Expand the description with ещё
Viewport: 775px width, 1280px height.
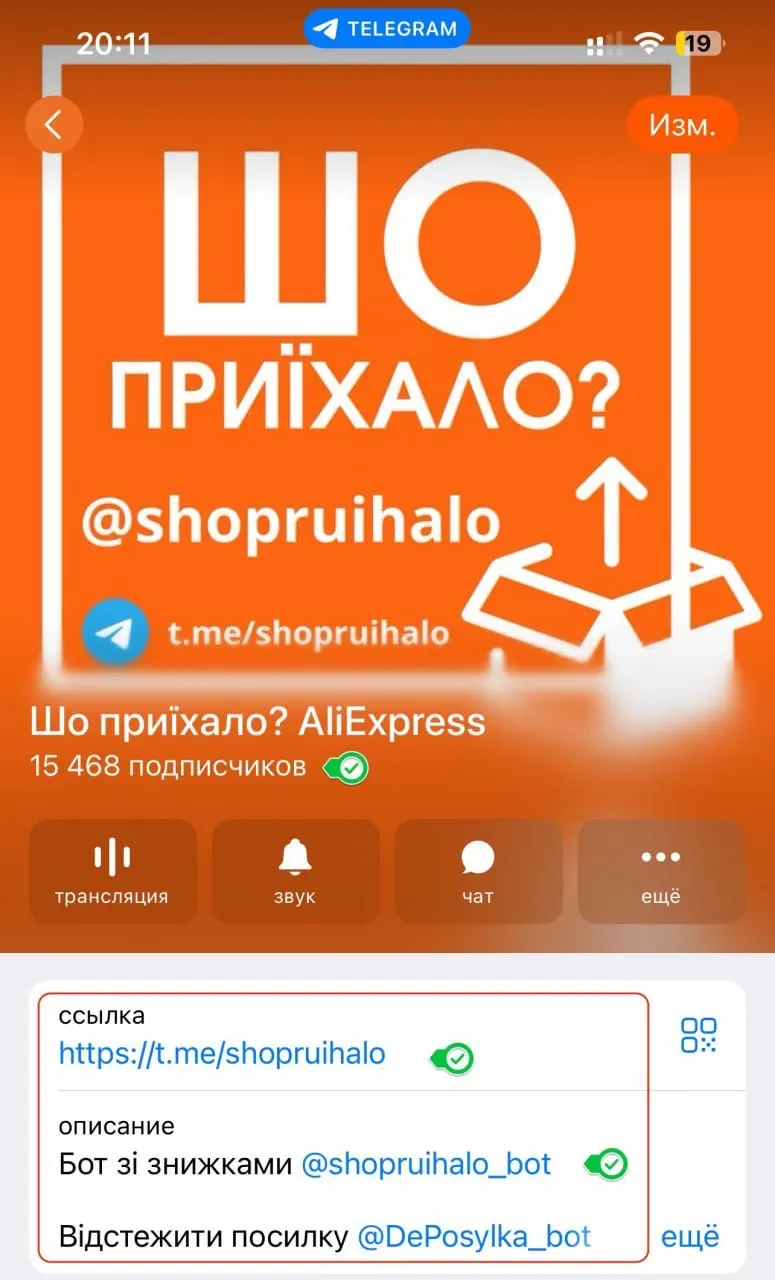(x=690, y=1237)
